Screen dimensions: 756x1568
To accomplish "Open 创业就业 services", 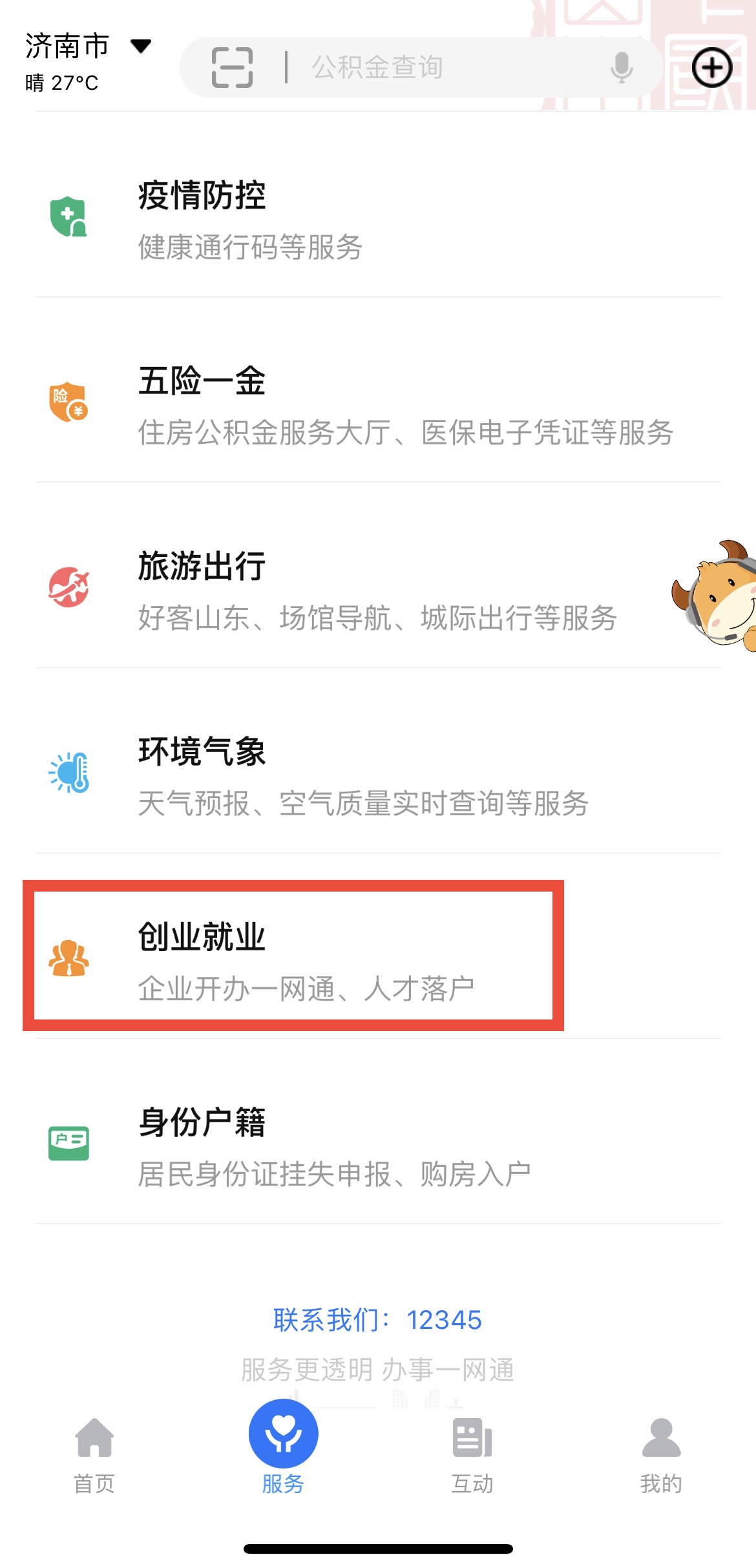I will pos(294,961).
